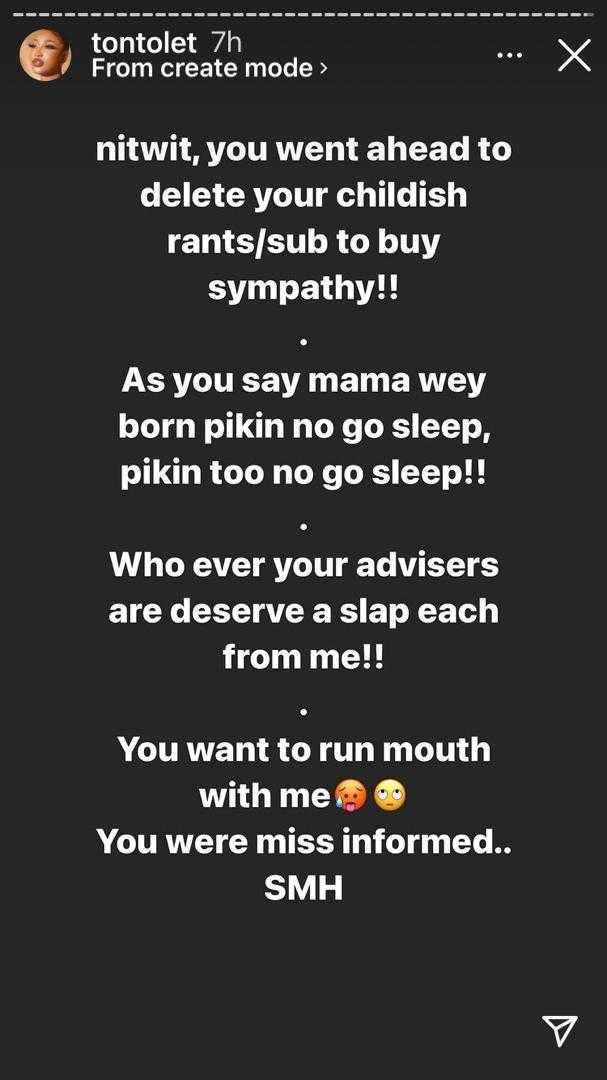Close the story viewer
This screenshot has width=607, height=1080.
[574, 56]
